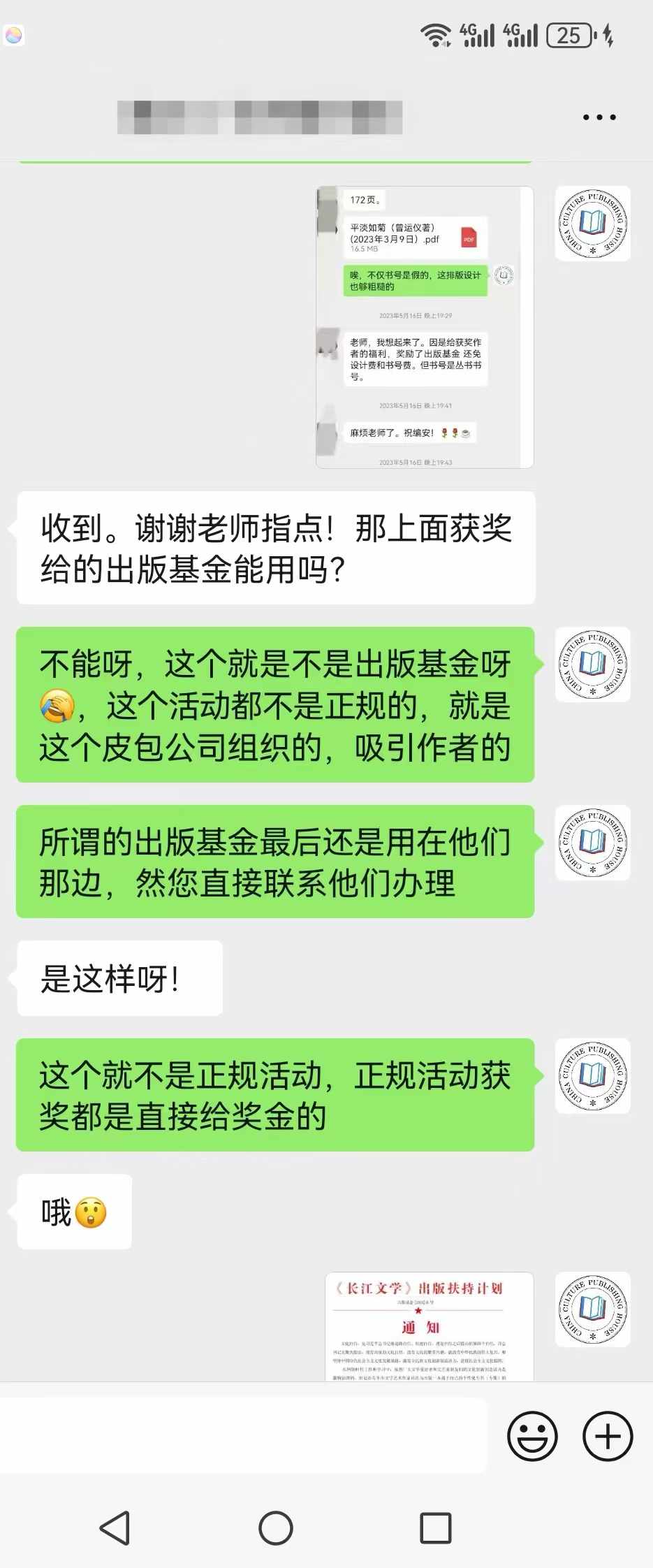653x1568 pixels.
Task: Tap the sender avatar beside the screenshot image
Action: [593, 224]
